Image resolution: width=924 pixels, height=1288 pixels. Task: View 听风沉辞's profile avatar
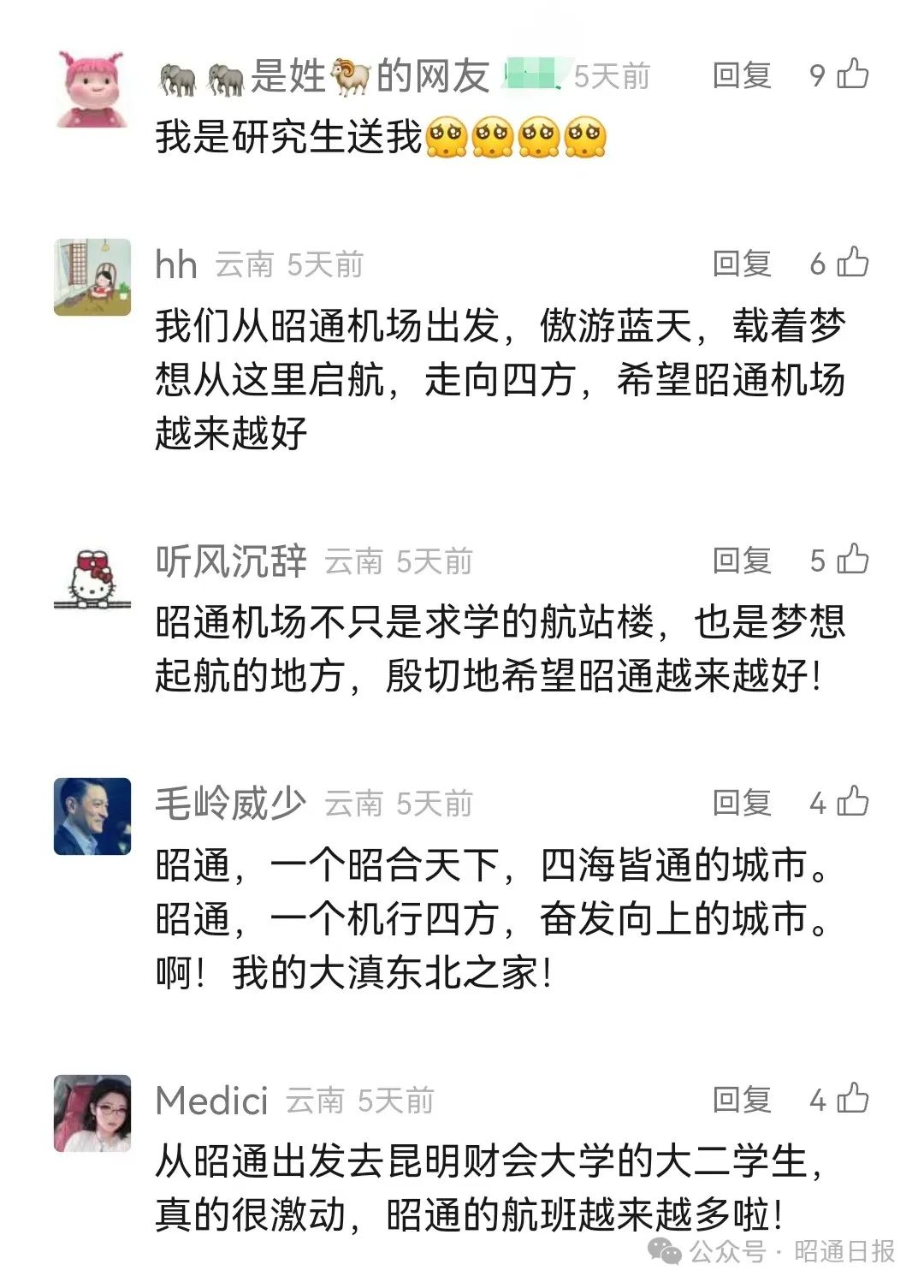tap(92, 575)
